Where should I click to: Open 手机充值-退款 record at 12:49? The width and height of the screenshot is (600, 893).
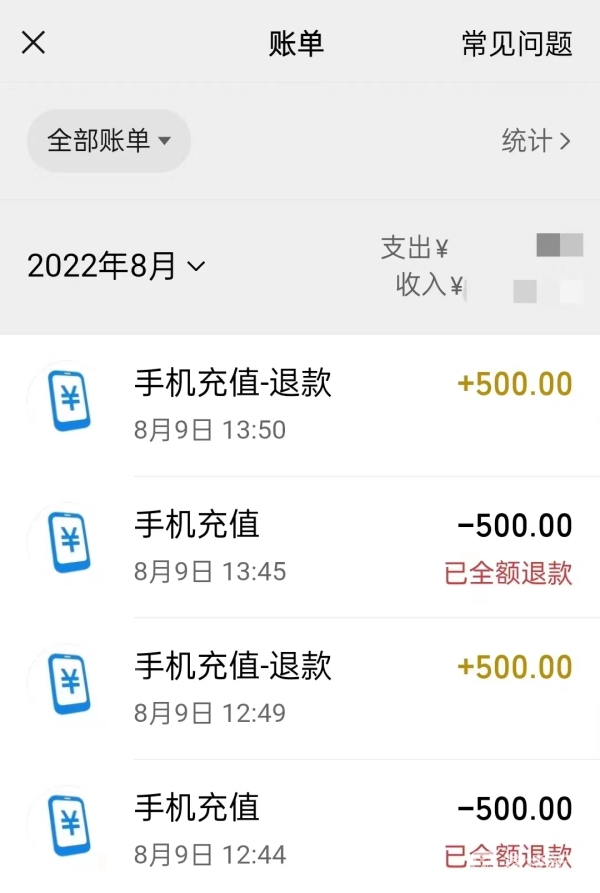300,688
